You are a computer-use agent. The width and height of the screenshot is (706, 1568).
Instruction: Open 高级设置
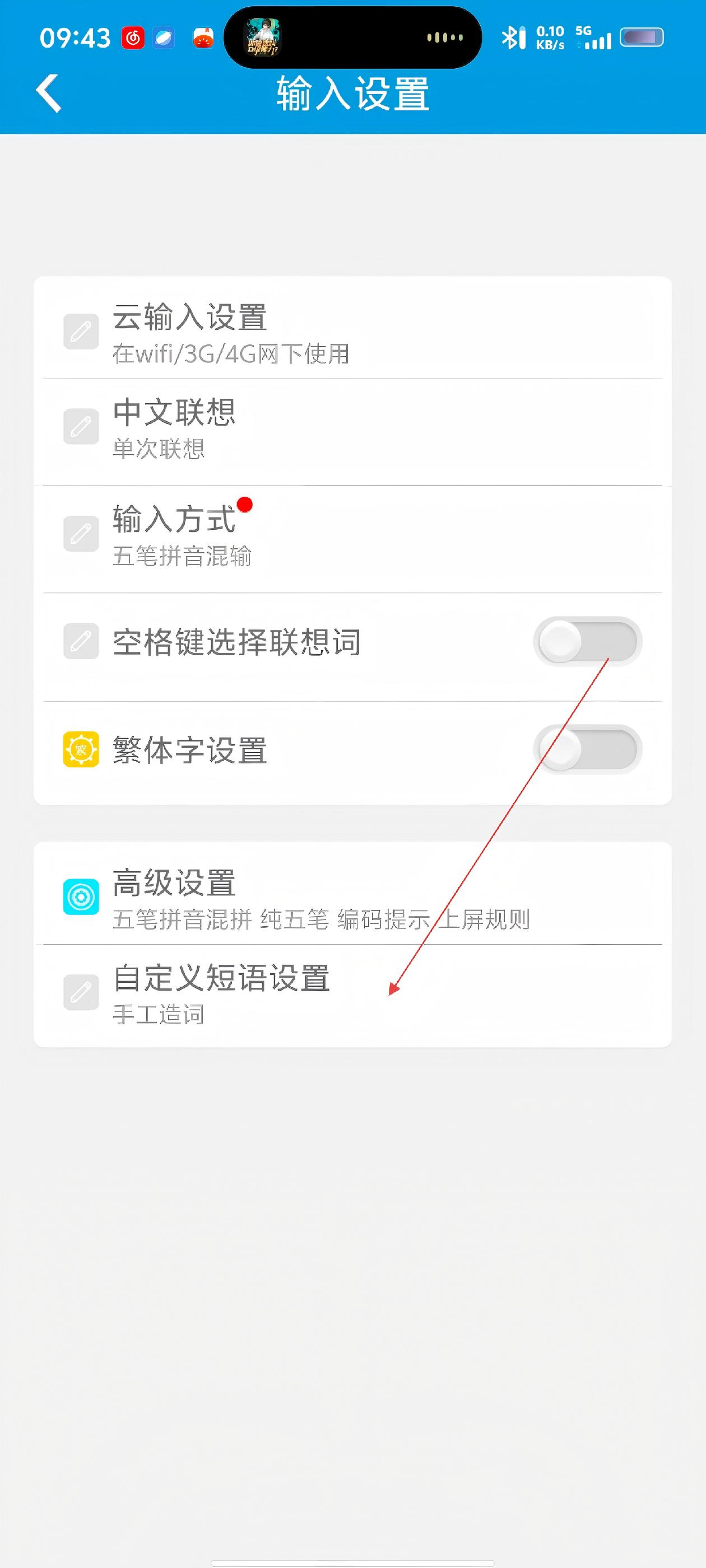(x=352, y=896)
